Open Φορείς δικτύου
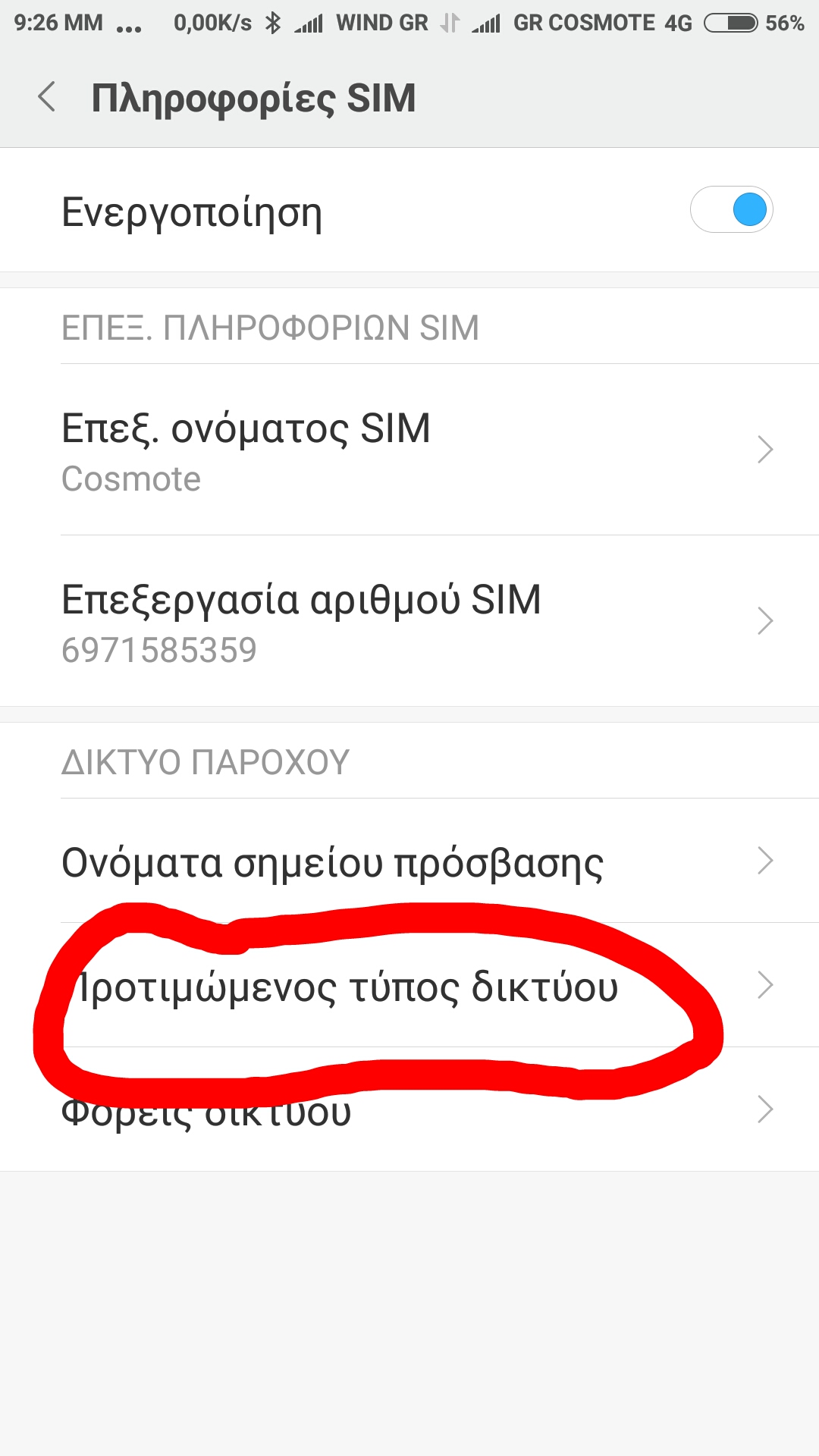This screenshot has height=1456, width=819. click(409, 1110)
